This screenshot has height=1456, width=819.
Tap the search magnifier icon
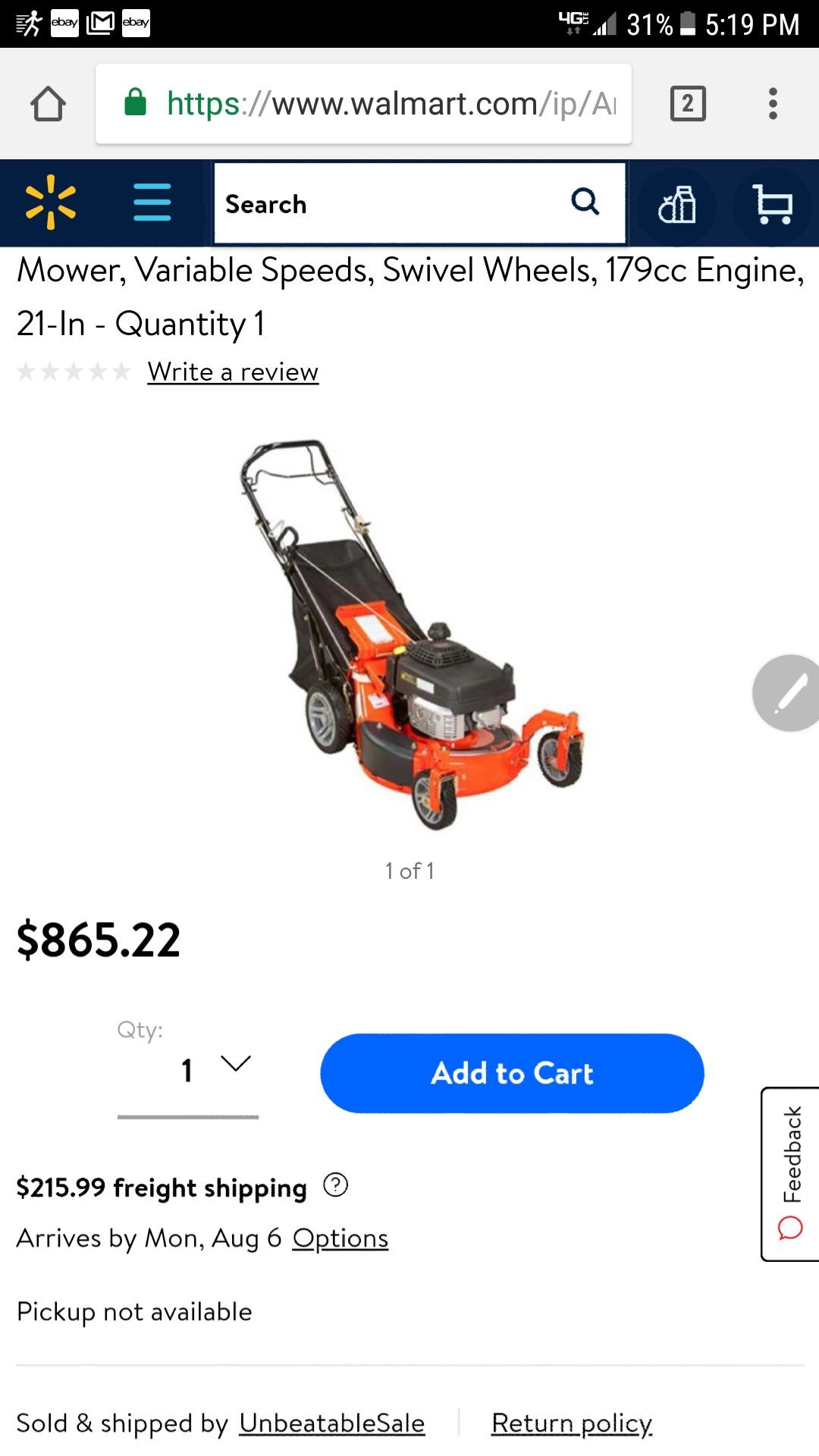point(585,202)
